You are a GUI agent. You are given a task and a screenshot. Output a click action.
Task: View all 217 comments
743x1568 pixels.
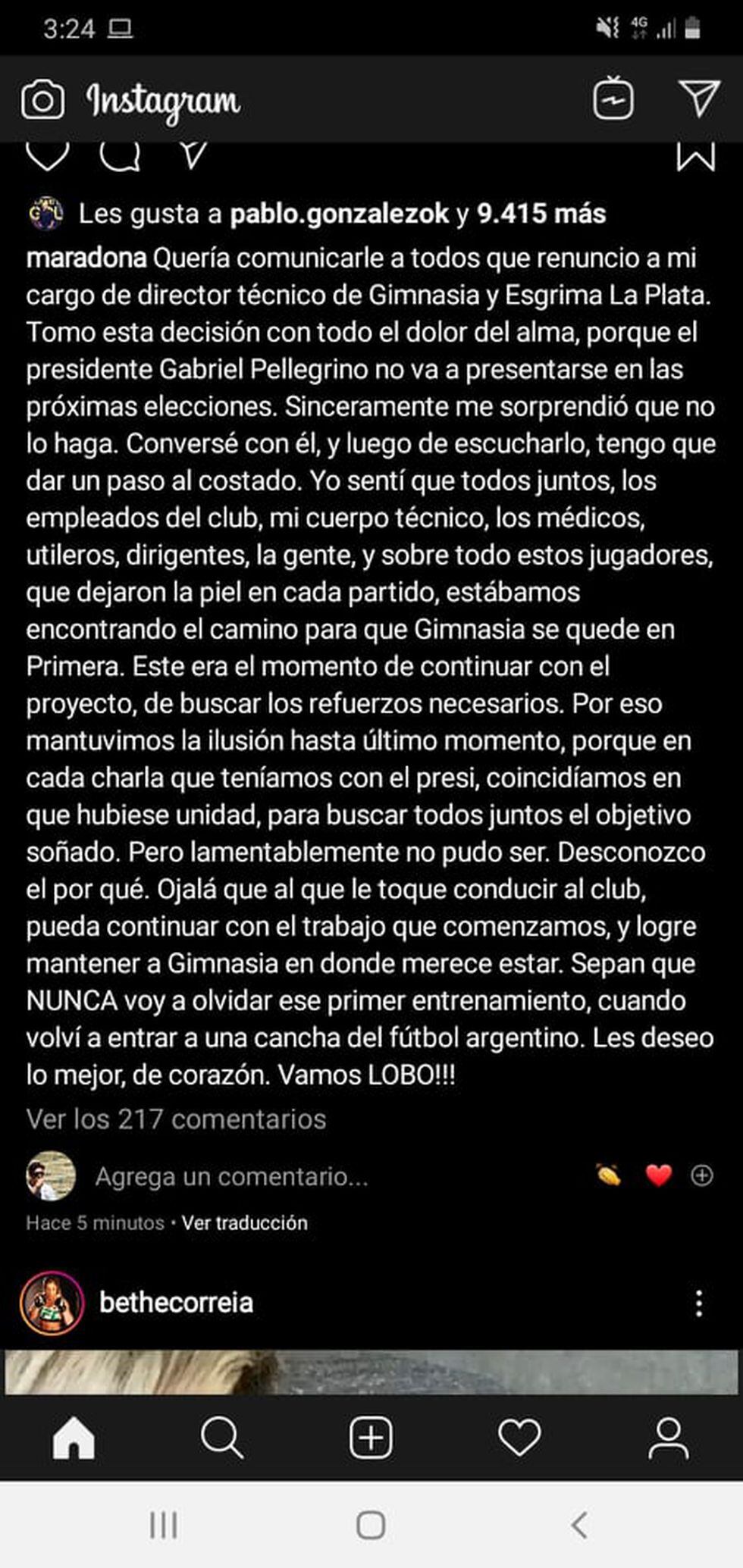[176, 1119]
